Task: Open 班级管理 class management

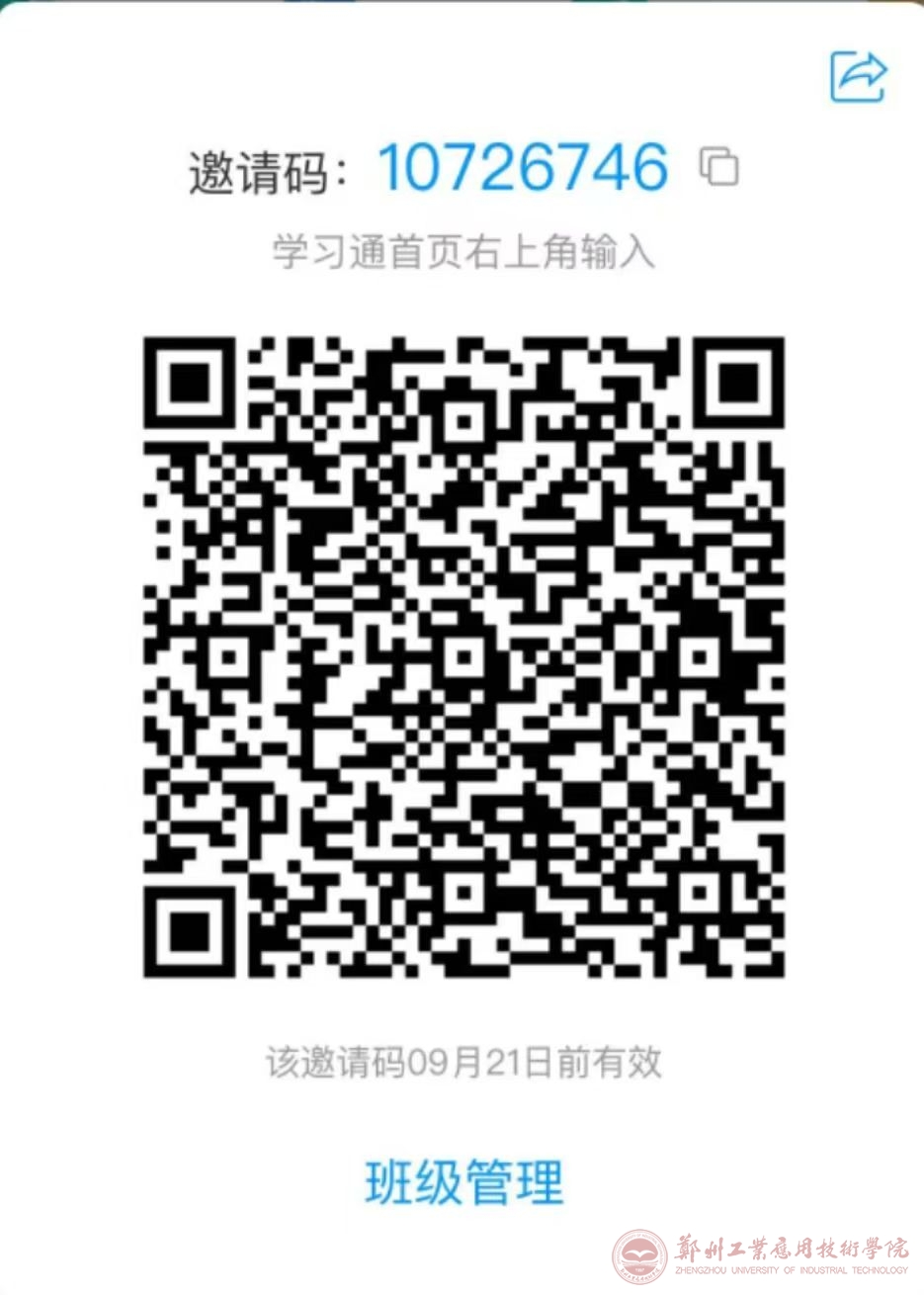Action: (x=464, y=1181)
